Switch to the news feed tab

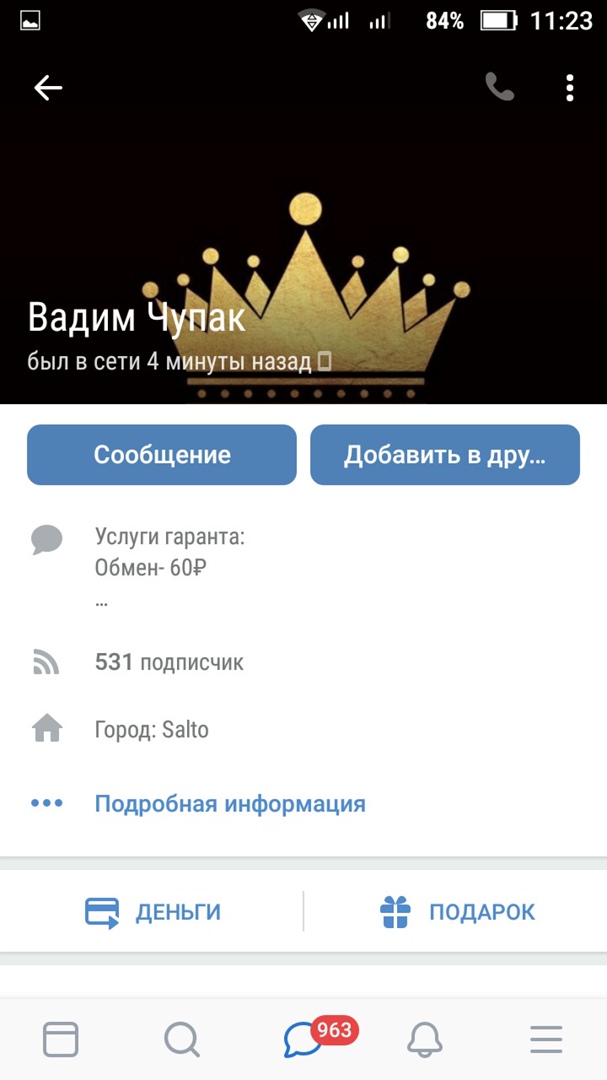(x=61, y=1040)
